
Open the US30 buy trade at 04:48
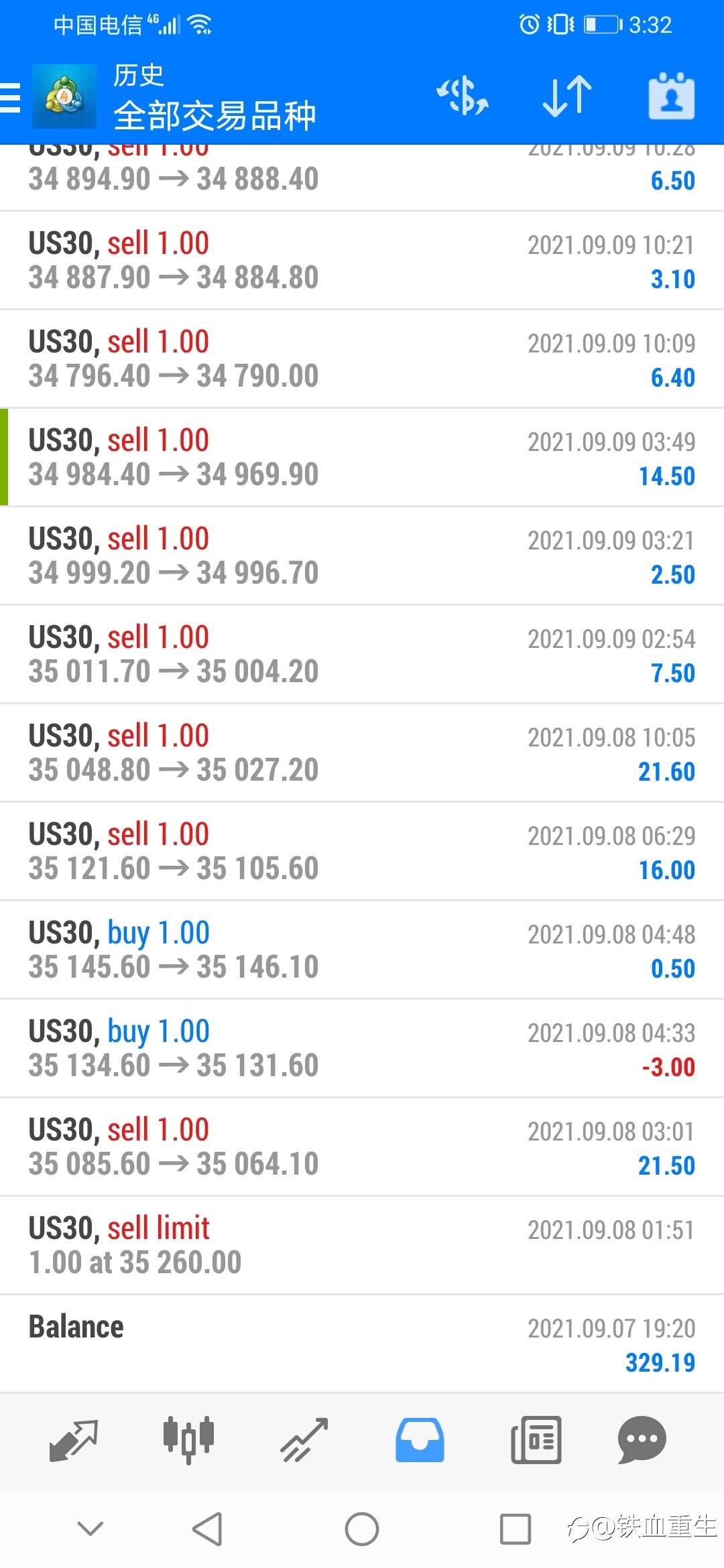[x=362, y=950]
